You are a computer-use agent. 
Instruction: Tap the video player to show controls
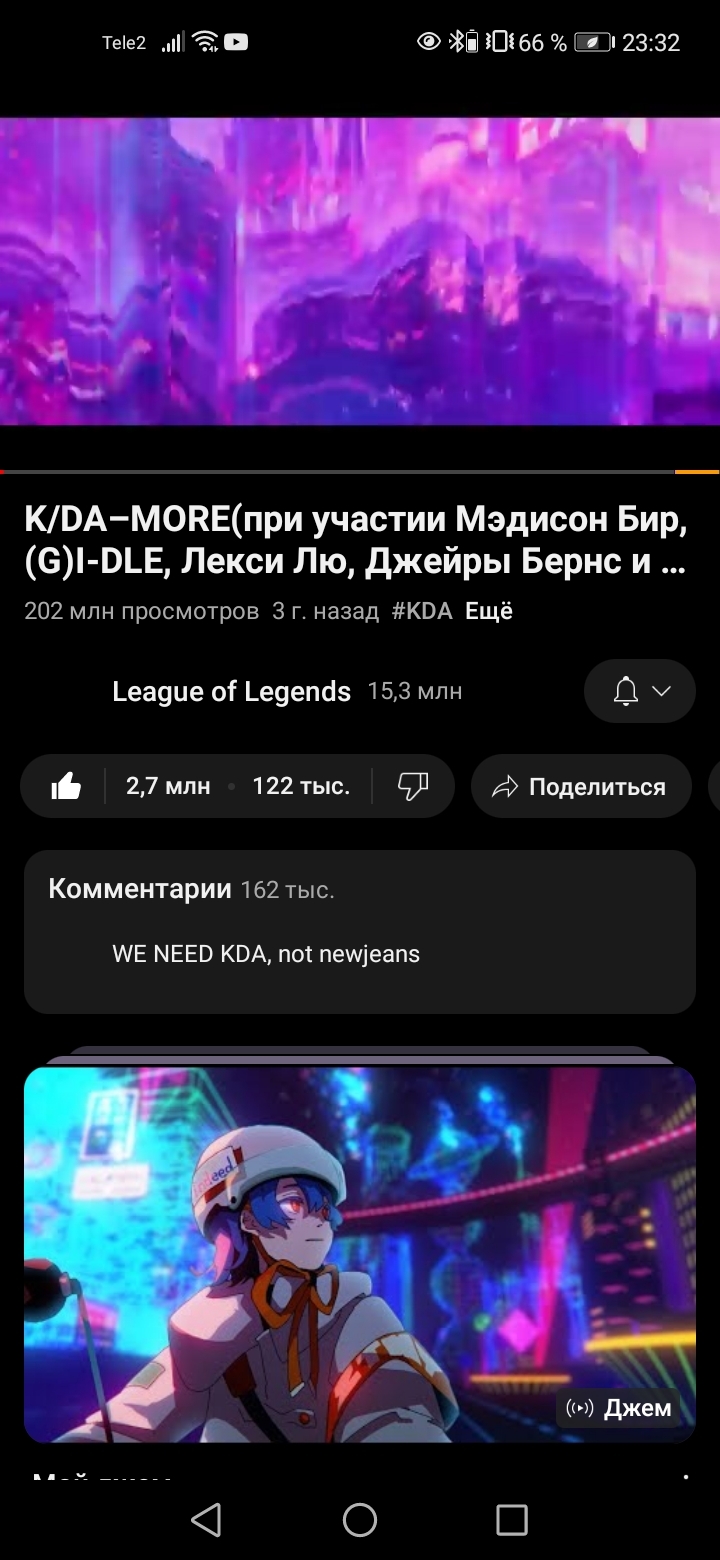point(359,270)
